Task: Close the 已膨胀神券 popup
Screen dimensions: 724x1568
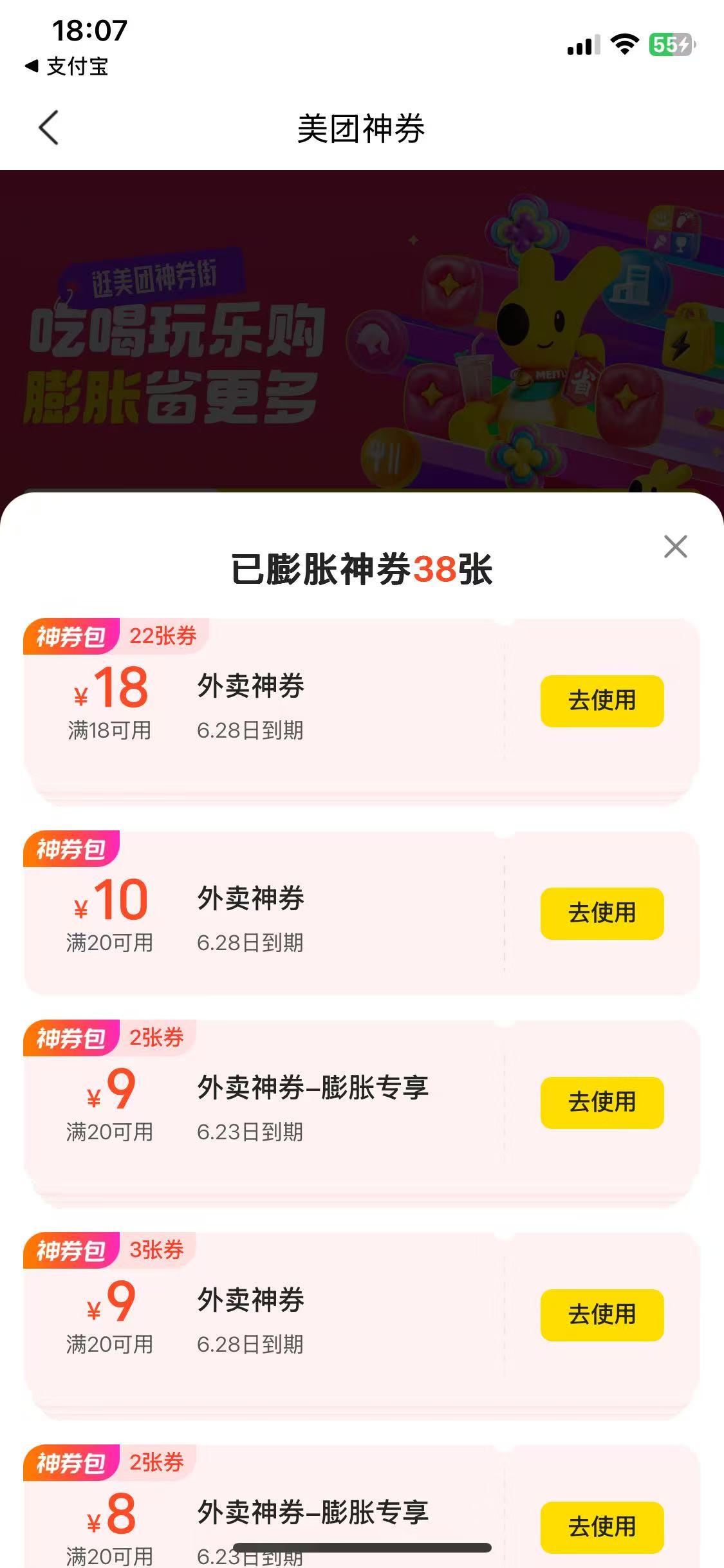Action: pyautogui.click(x=676, y=546)
